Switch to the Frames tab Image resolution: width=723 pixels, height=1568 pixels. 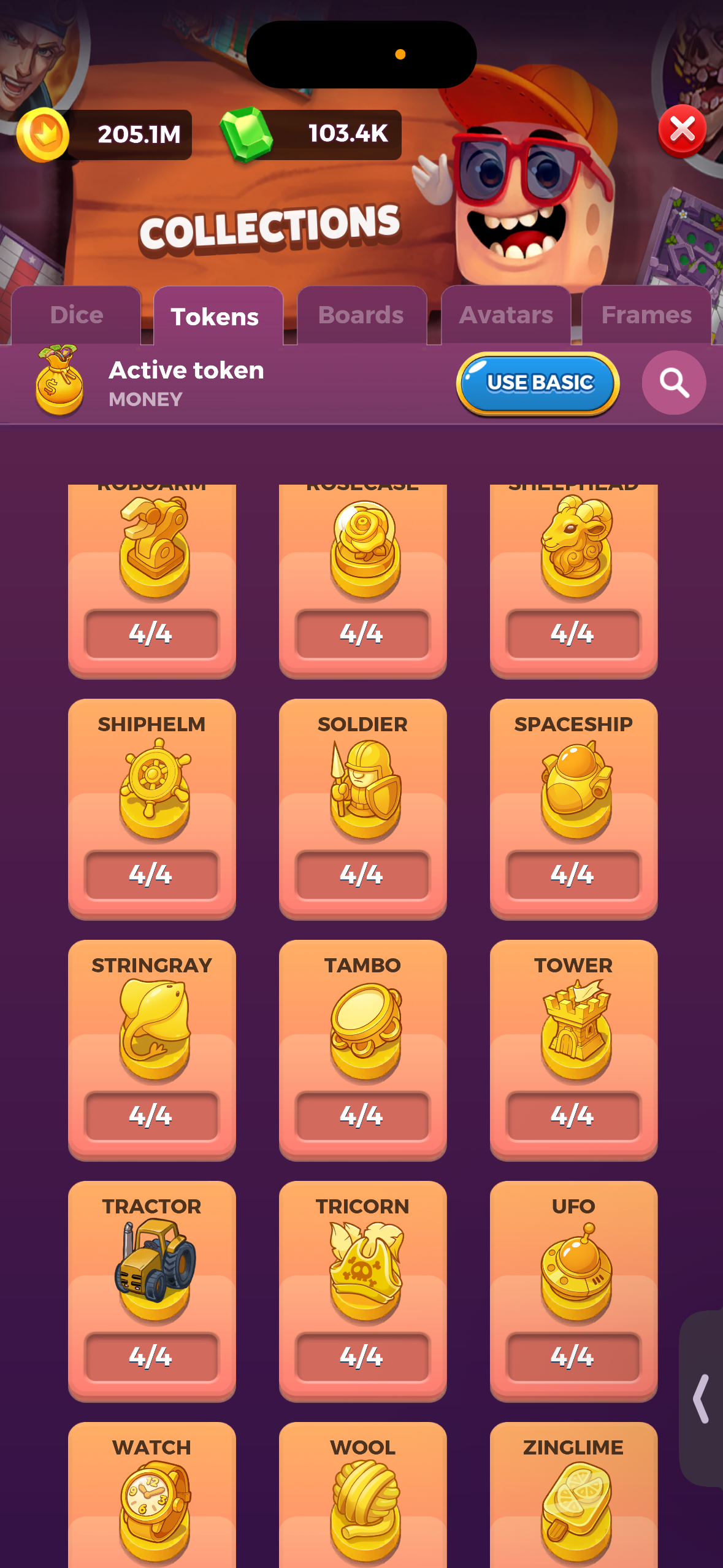pyautogui.click(x=646, y=315)
